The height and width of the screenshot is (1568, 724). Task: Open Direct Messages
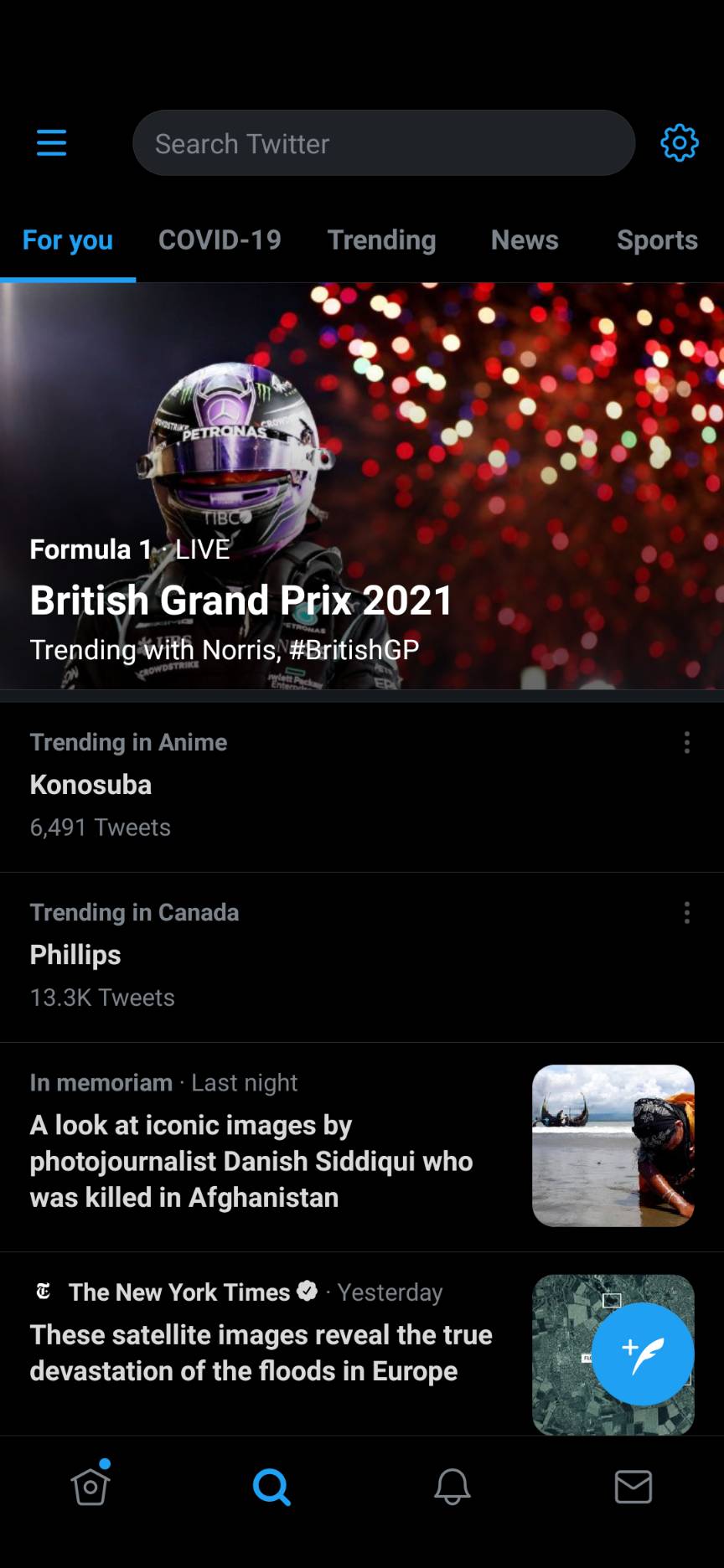633,1488
